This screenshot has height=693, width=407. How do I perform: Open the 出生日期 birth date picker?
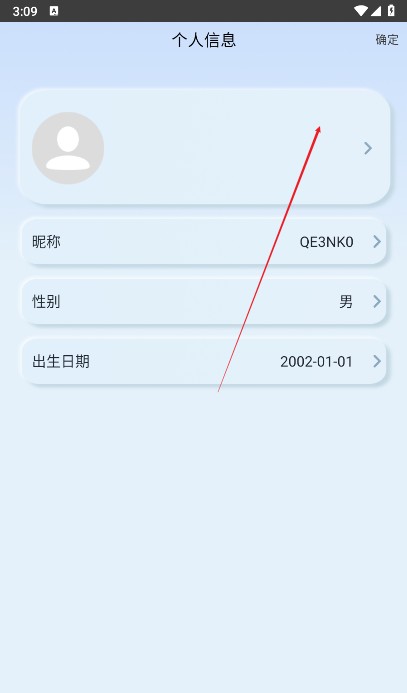click(204, 362)
